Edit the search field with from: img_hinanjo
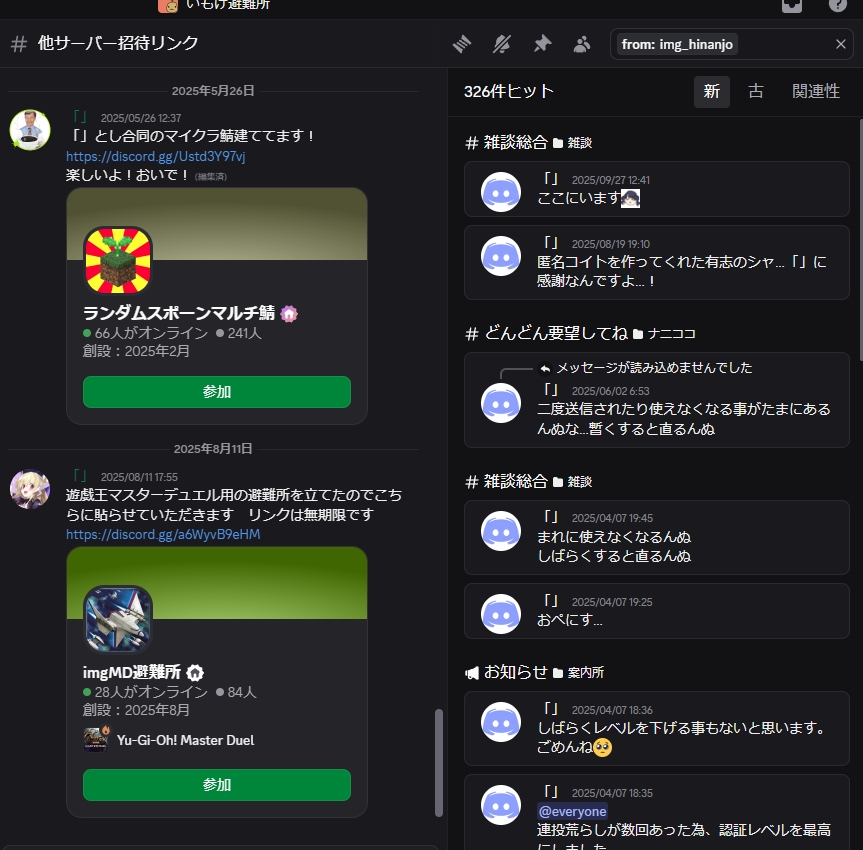Image resolution: width=863 pixels, height=850 pixels. point(780,44)
